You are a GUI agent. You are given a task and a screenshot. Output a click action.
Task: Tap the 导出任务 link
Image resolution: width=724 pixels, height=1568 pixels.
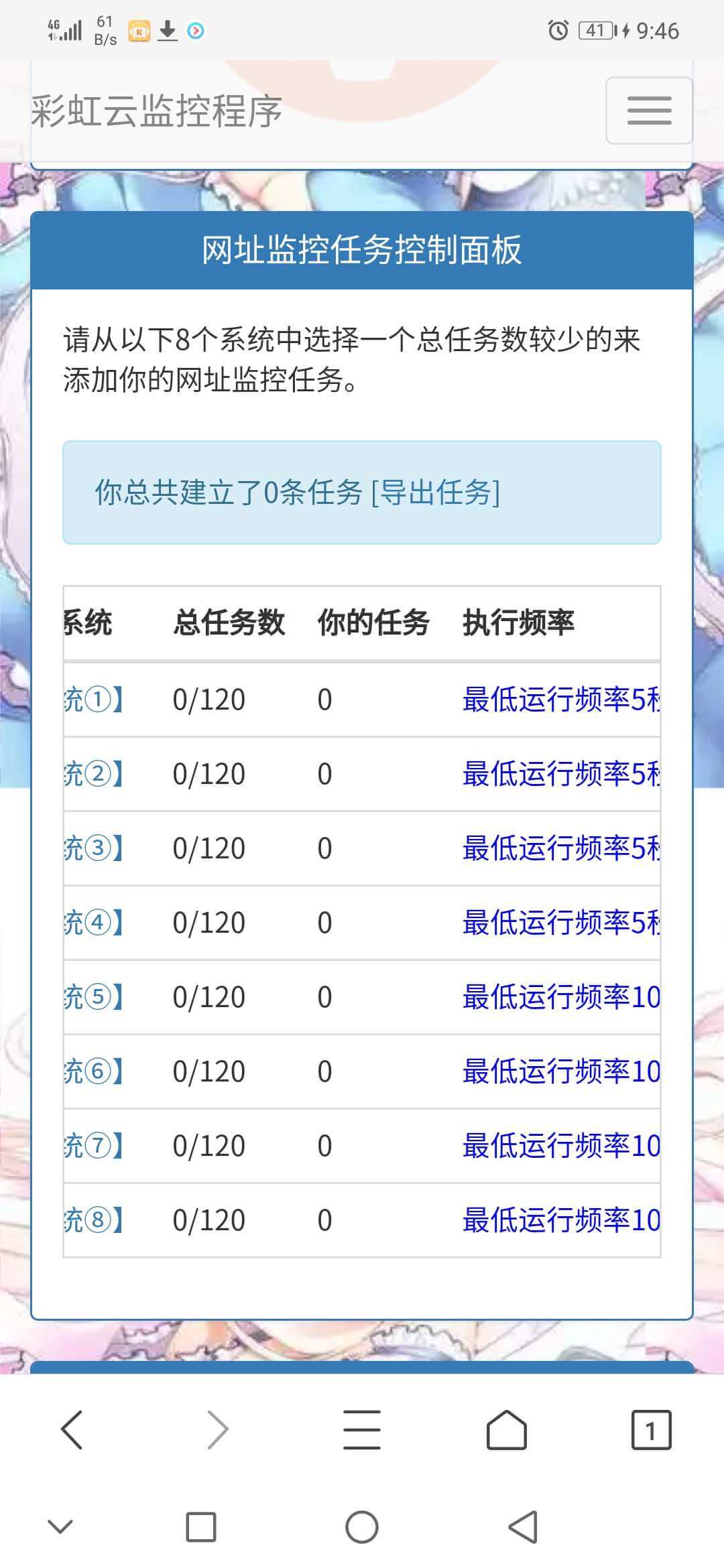[436, 493]
